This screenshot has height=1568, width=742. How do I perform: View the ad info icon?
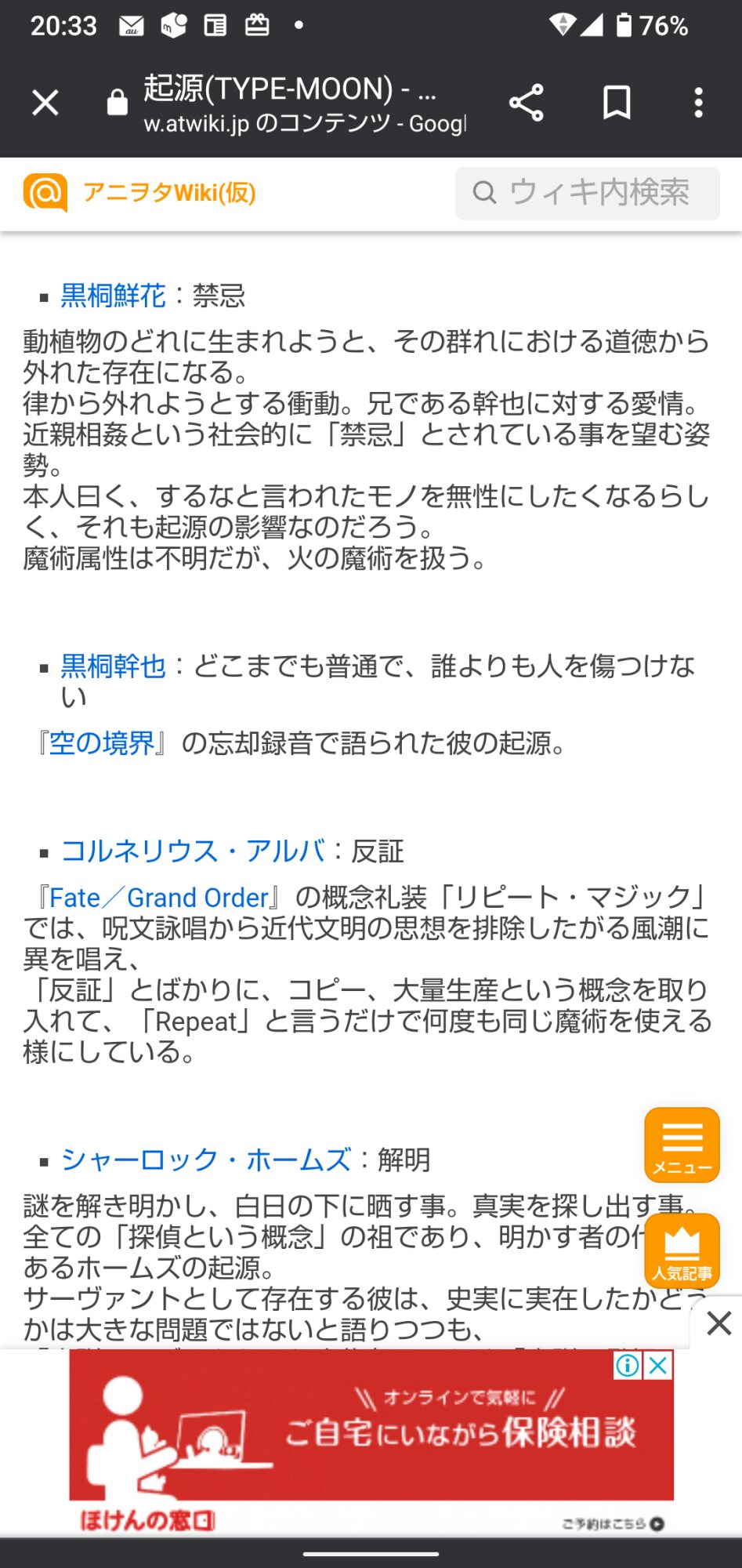(x=628, y=1366)
